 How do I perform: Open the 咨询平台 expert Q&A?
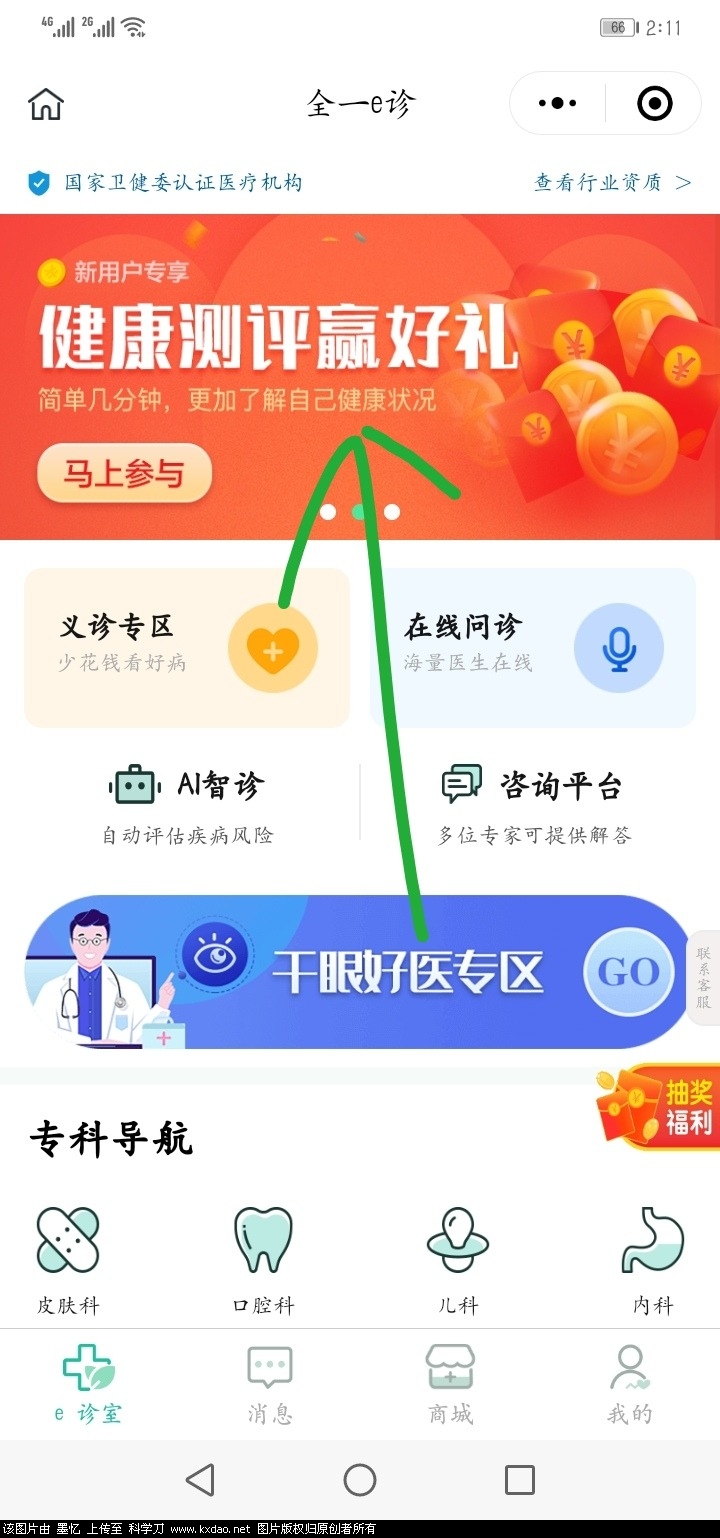(x=534, y=805)
